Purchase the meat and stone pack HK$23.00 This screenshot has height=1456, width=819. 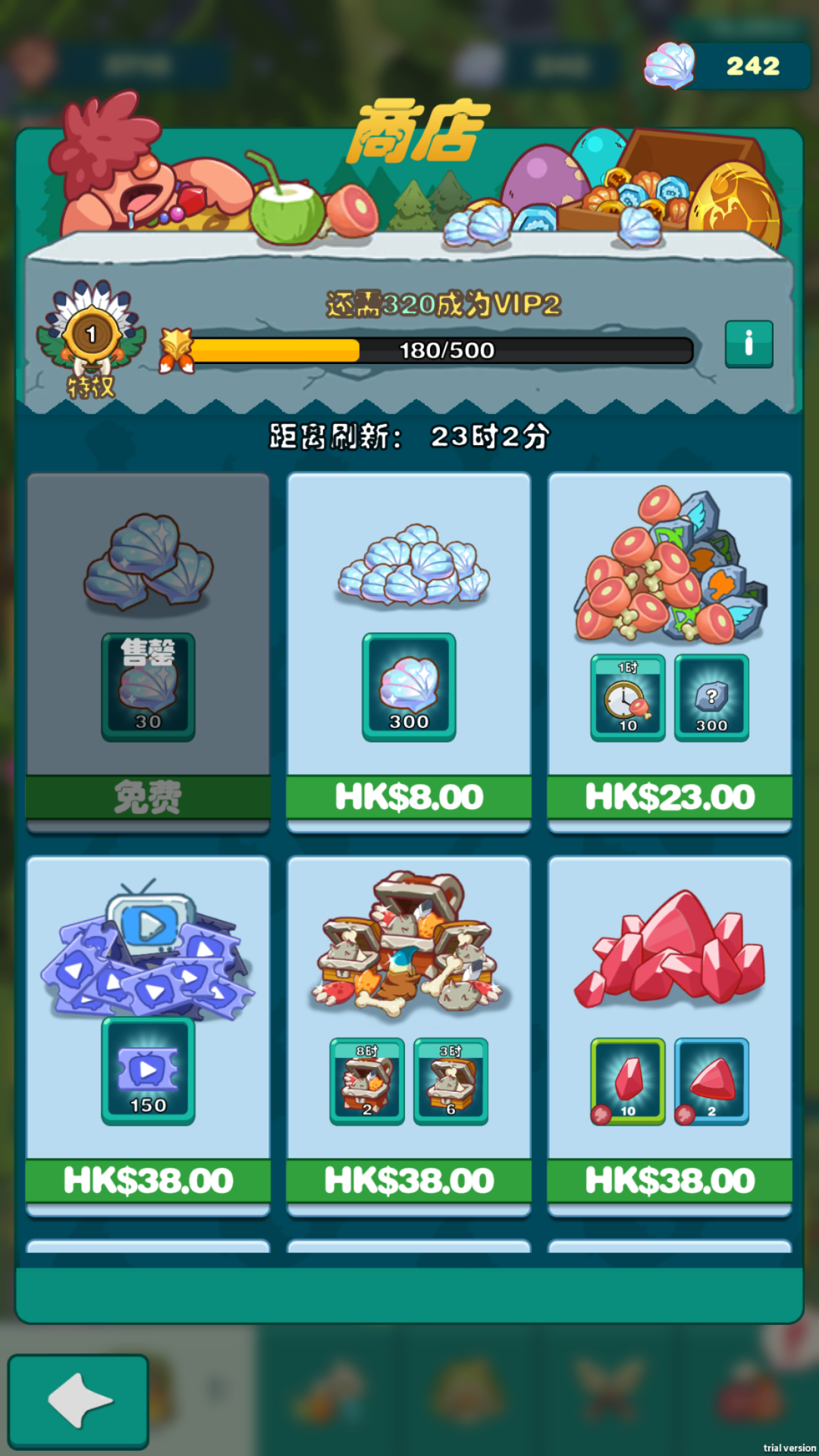[670, 796]
